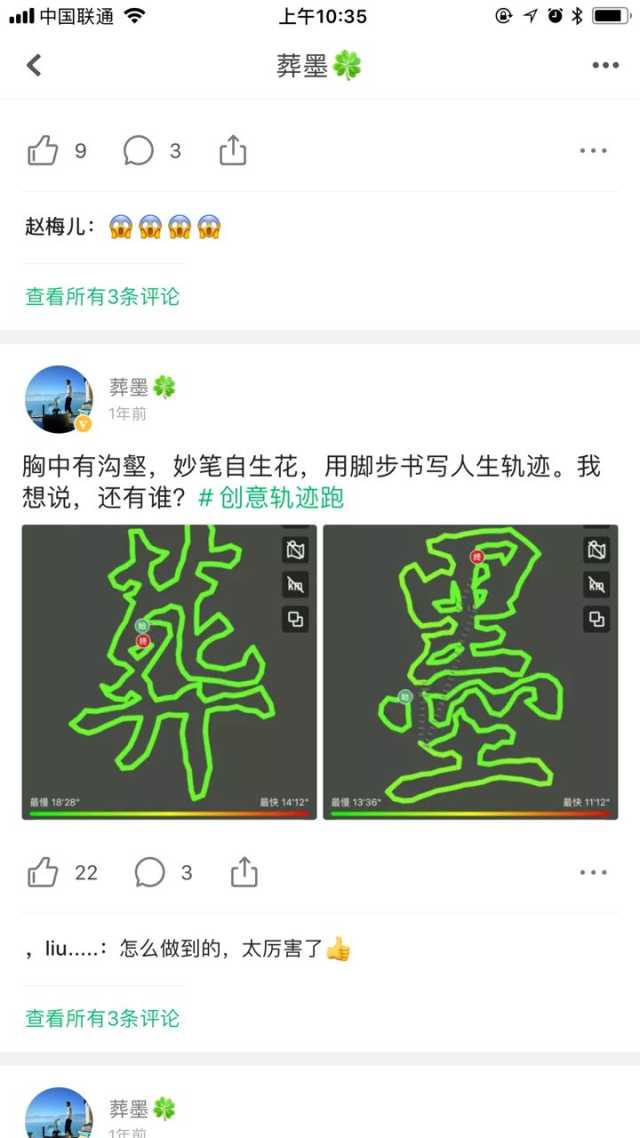Open 葬墨's avatar on the 创意轨迹跑 post
The image size is (640, 1138).
58,398
